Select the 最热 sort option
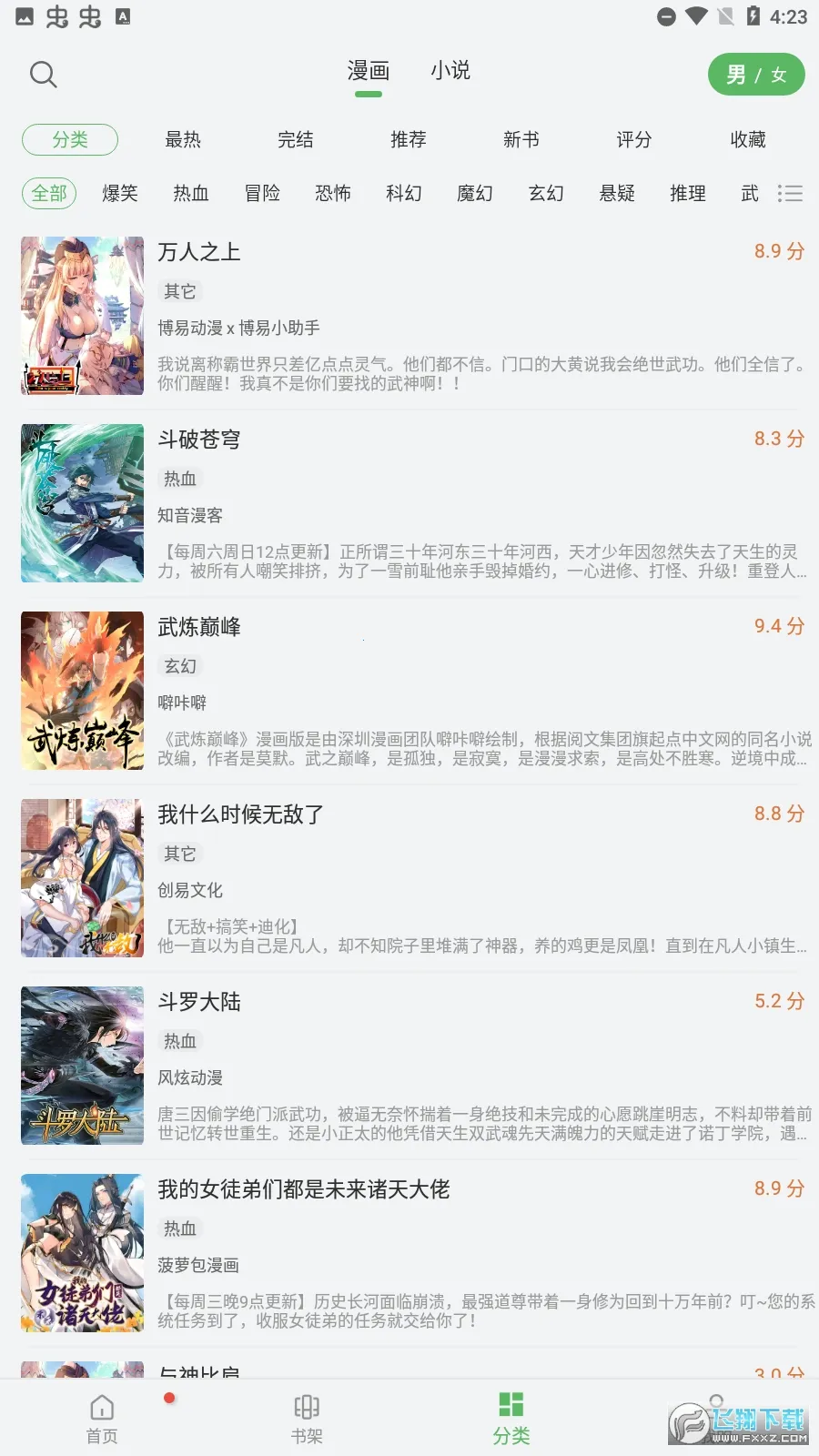 [183, 139]
